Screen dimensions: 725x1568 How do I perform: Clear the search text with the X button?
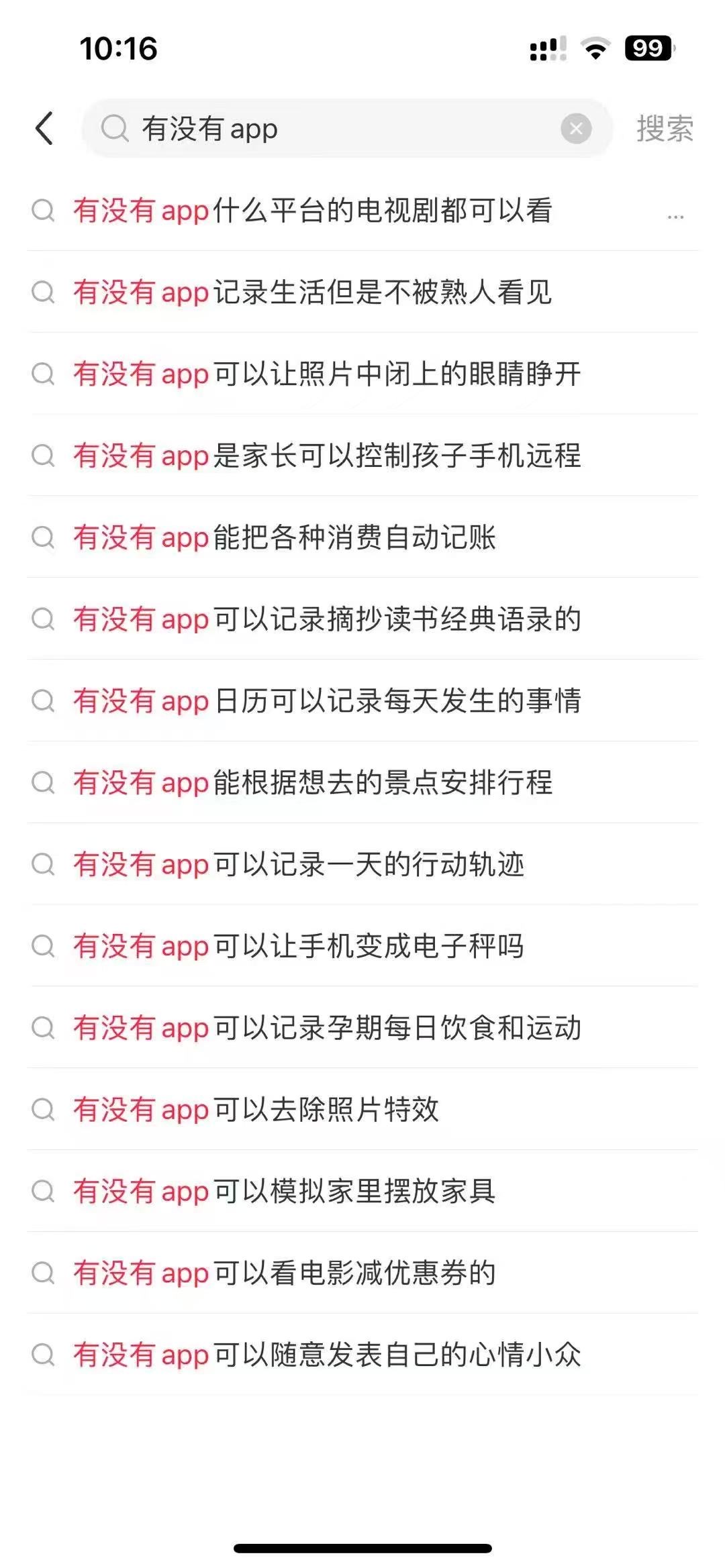click(x=576, y=128)
